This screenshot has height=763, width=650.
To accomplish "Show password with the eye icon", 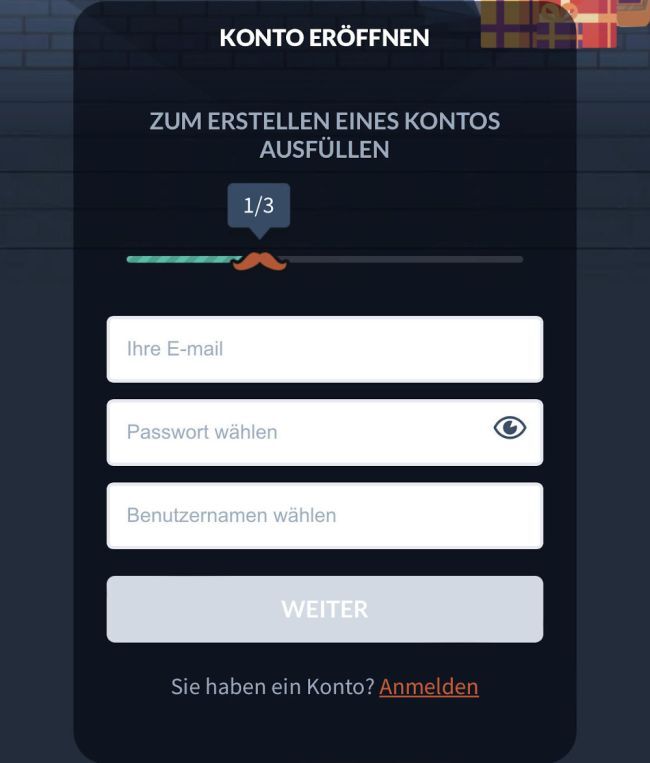I will pos(510,429).
